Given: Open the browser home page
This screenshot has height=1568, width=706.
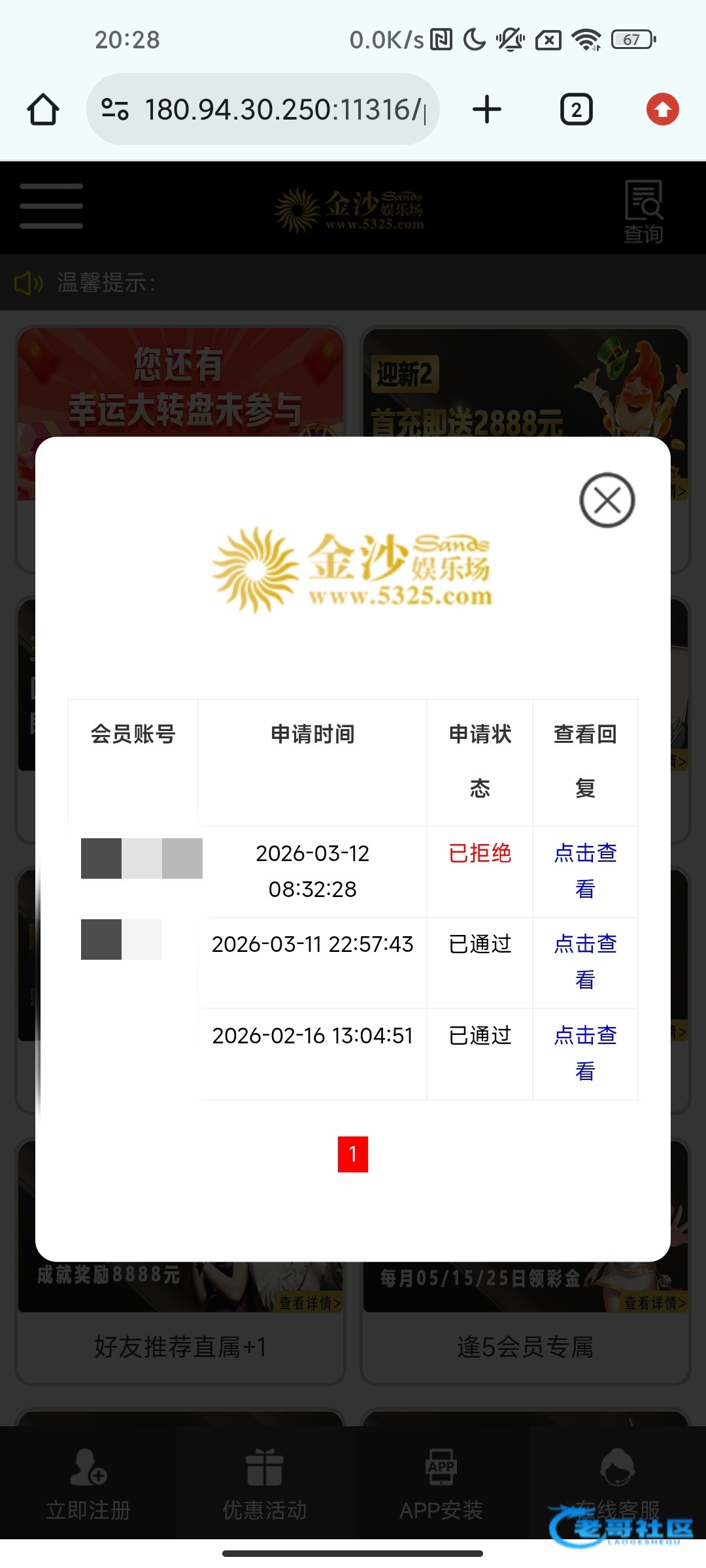Looking at the screenshot, I should (43, 110).
